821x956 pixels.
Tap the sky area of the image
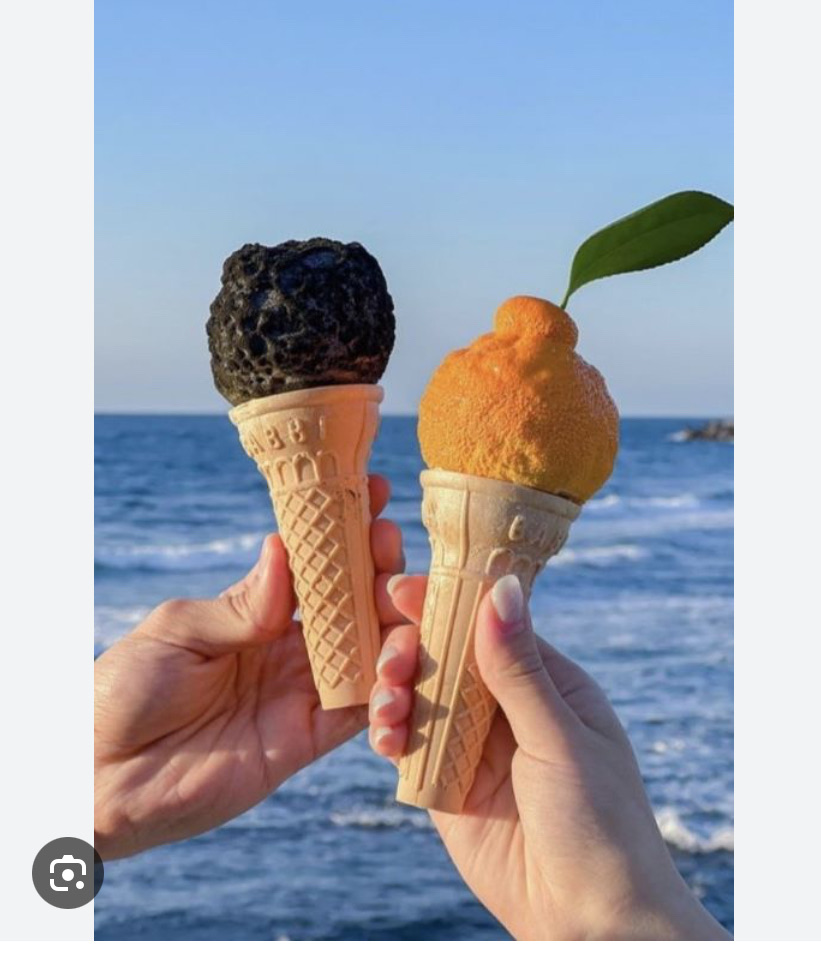point(400,100)
